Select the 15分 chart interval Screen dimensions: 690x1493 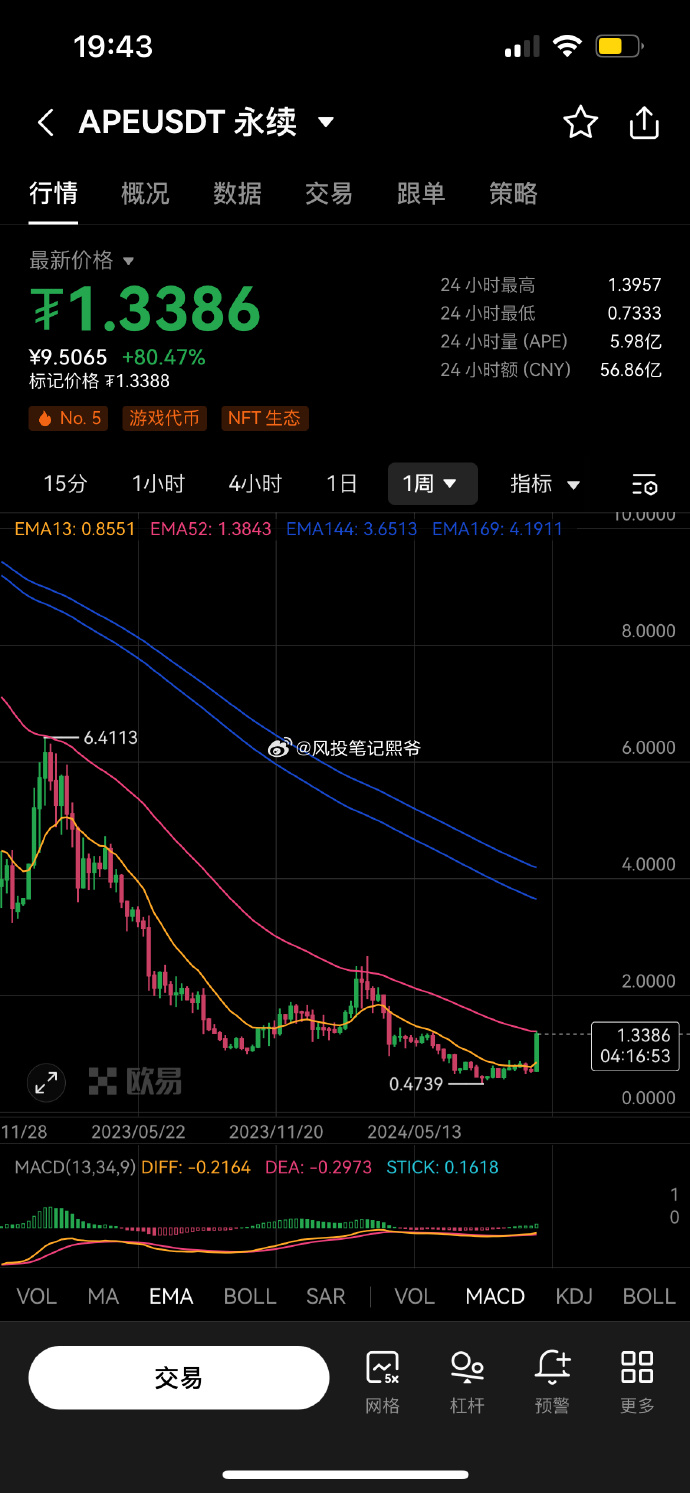66,484
